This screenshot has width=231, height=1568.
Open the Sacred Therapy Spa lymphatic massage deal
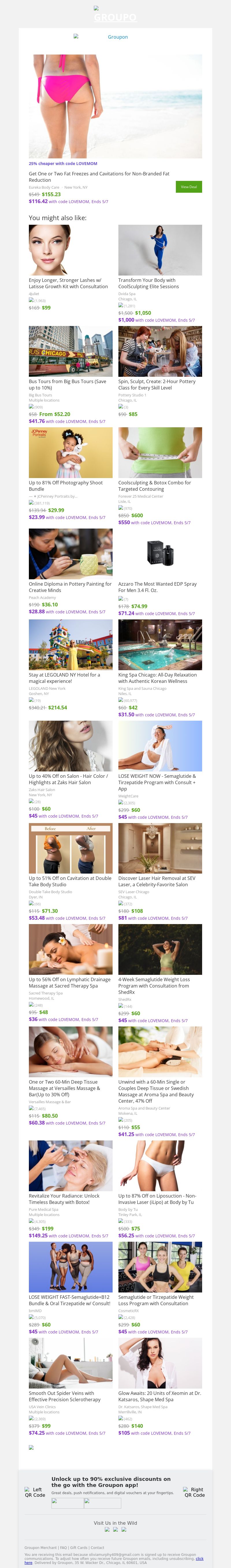point(70,982)
